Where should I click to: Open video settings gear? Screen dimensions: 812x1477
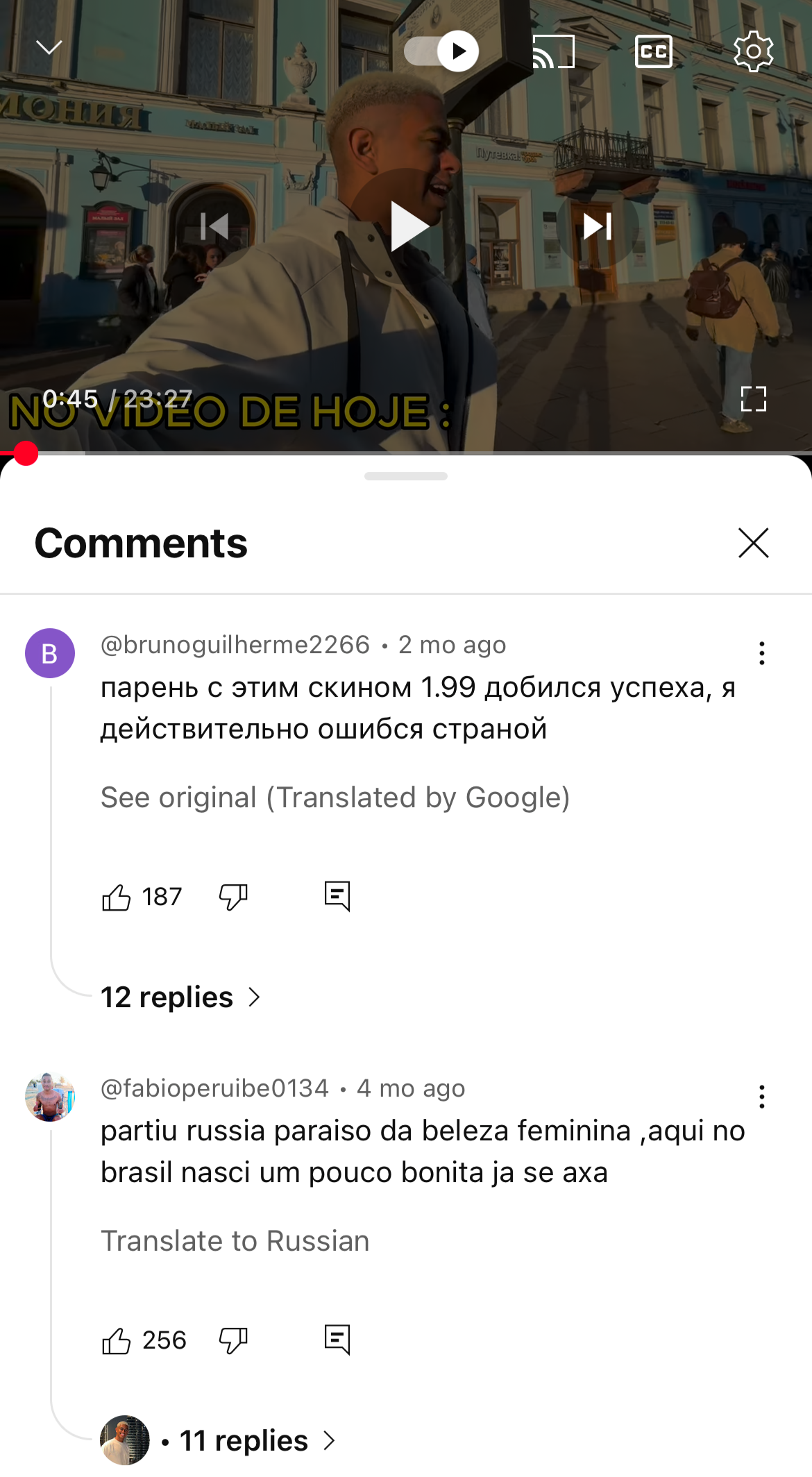(x=754, y=51)
